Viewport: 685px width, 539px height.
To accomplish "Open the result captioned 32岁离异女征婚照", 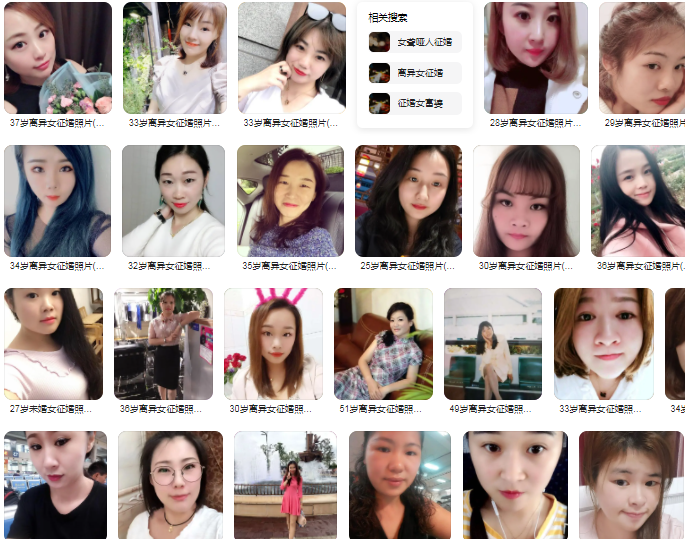I will point(173,201).
